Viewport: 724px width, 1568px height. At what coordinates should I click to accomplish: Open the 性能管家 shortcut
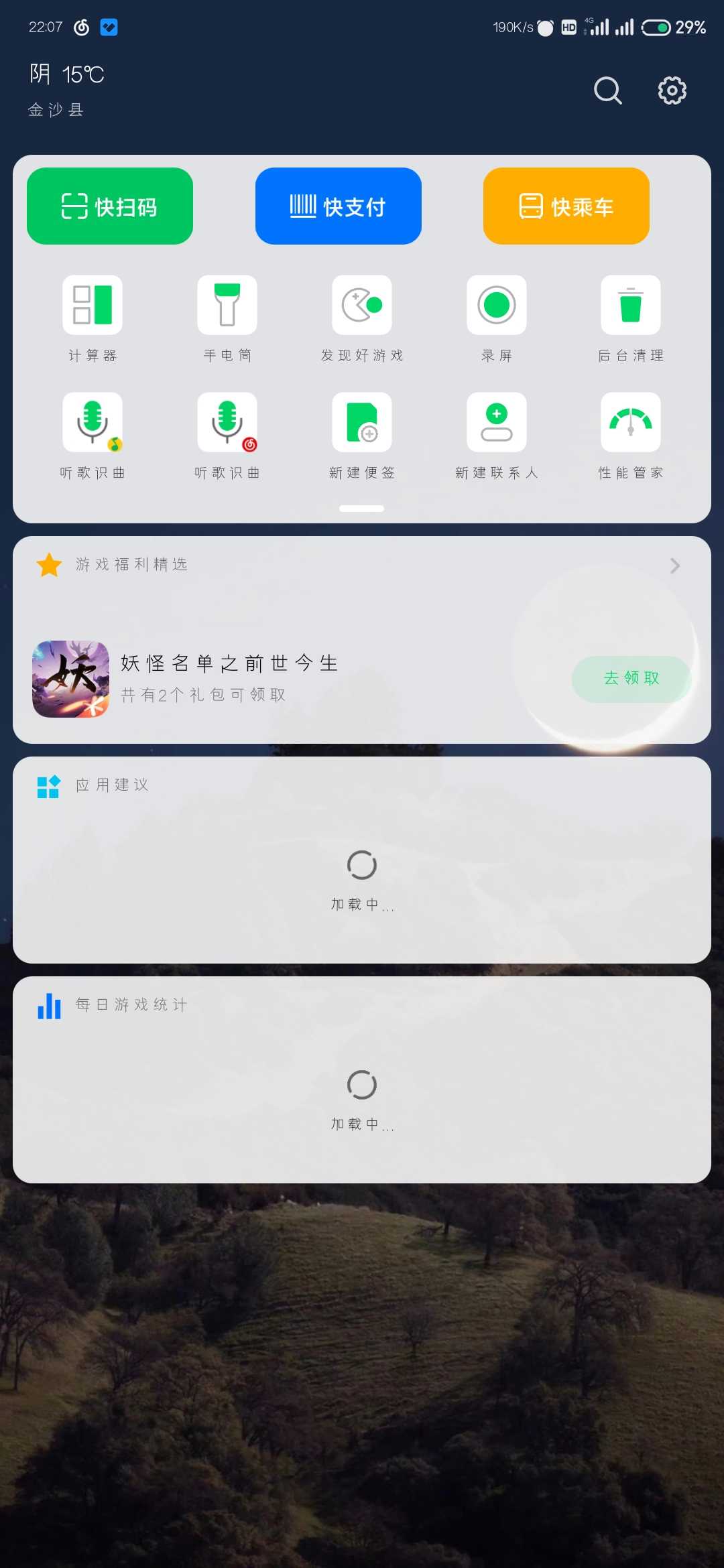631,423
